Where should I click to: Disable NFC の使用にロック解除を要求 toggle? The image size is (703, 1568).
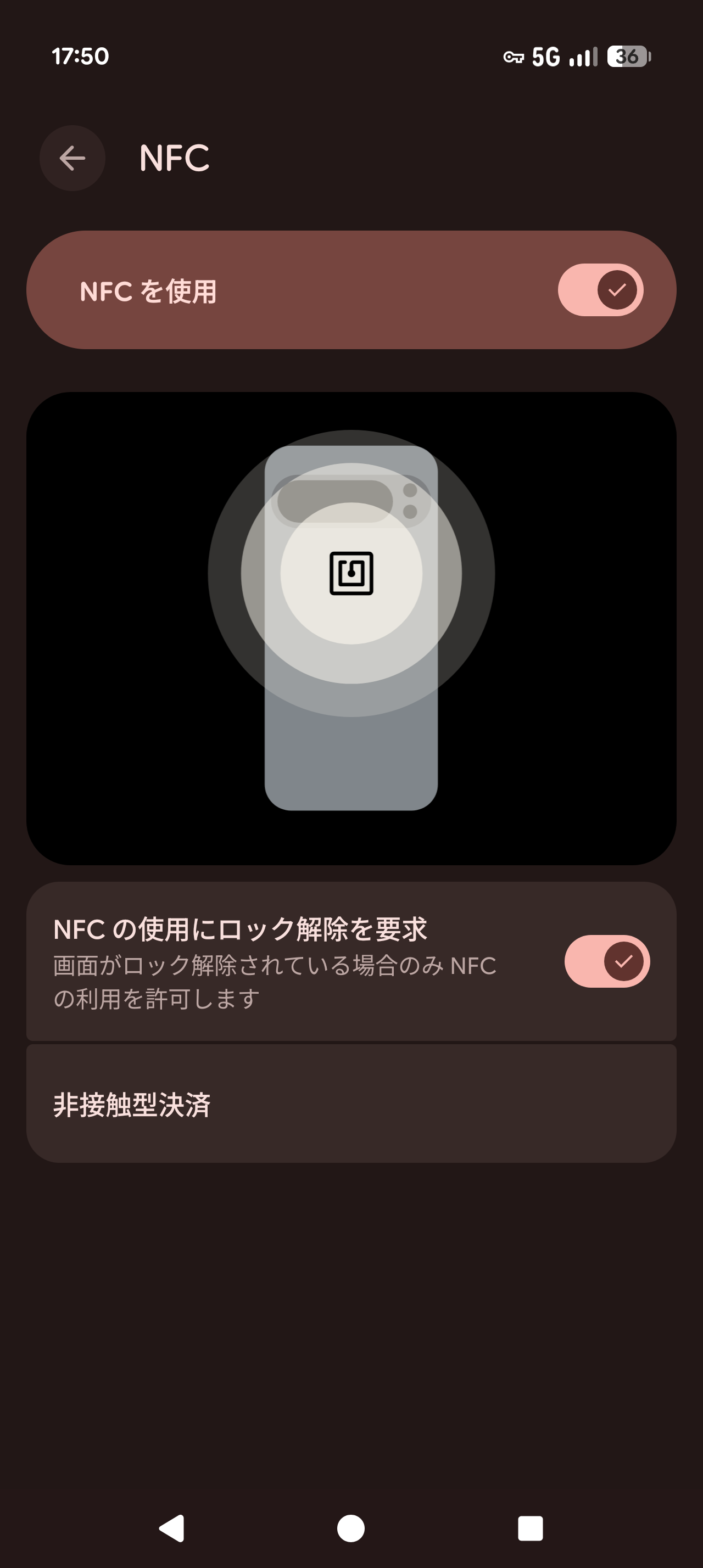[x=607, y=961]
